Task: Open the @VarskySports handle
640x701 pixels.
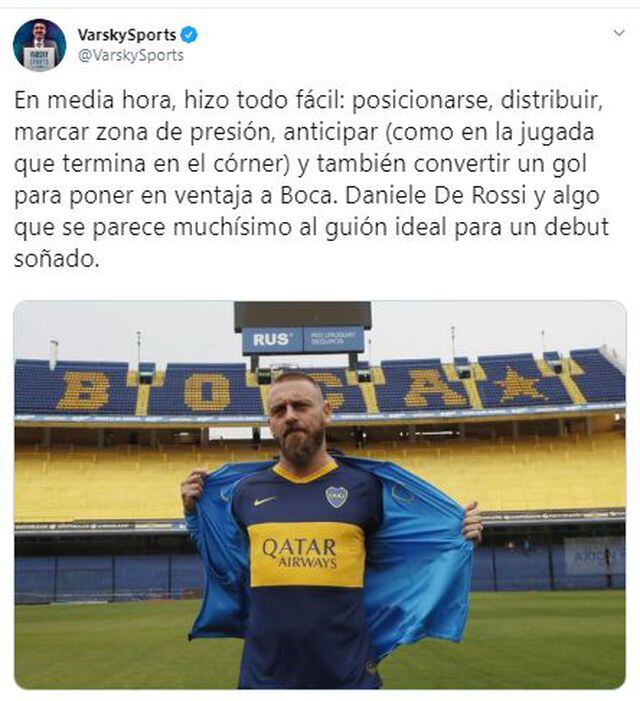Action: point(131,56)
